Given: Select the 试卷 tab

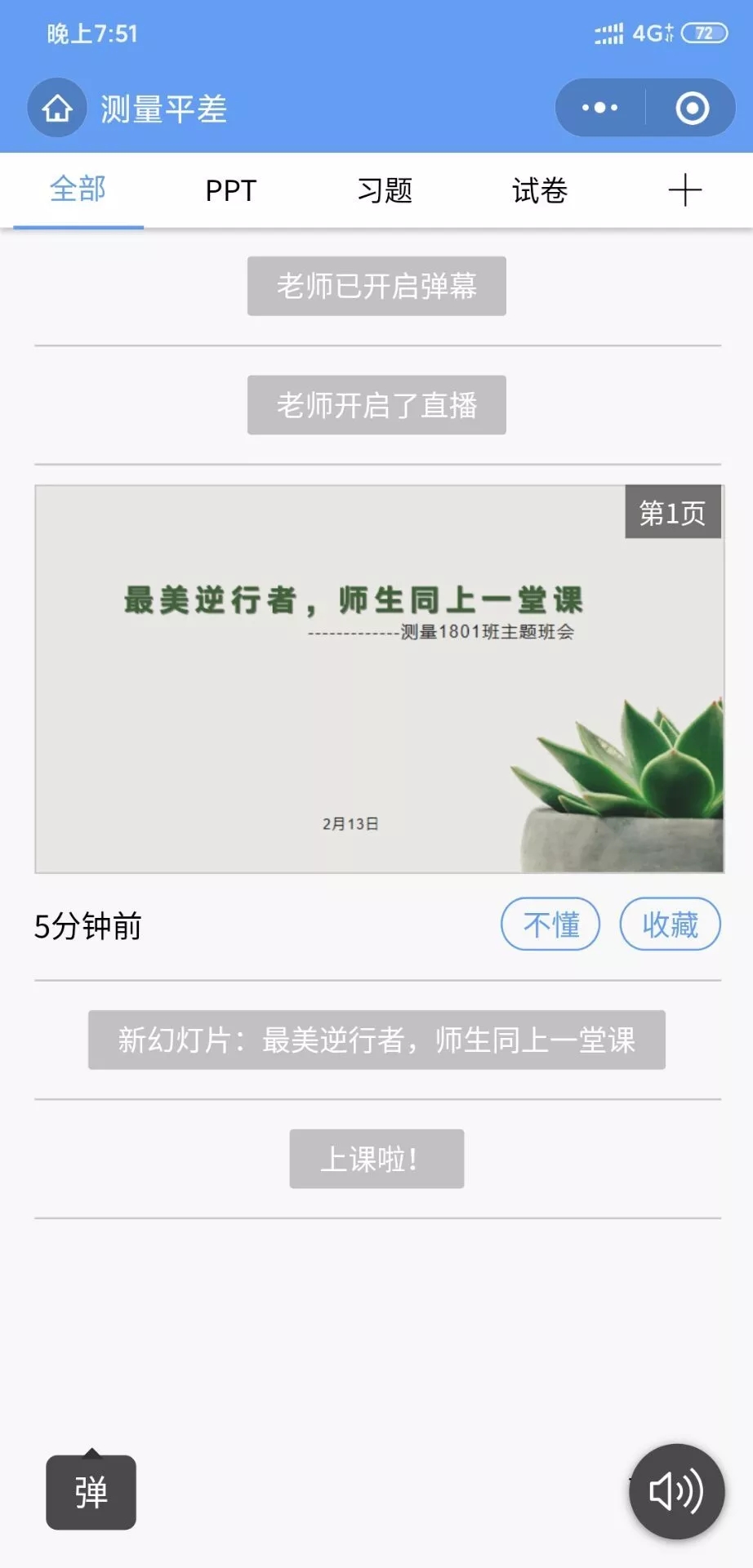Looking at the screenshot, I should pyautogui.click(x=539, y=190).
